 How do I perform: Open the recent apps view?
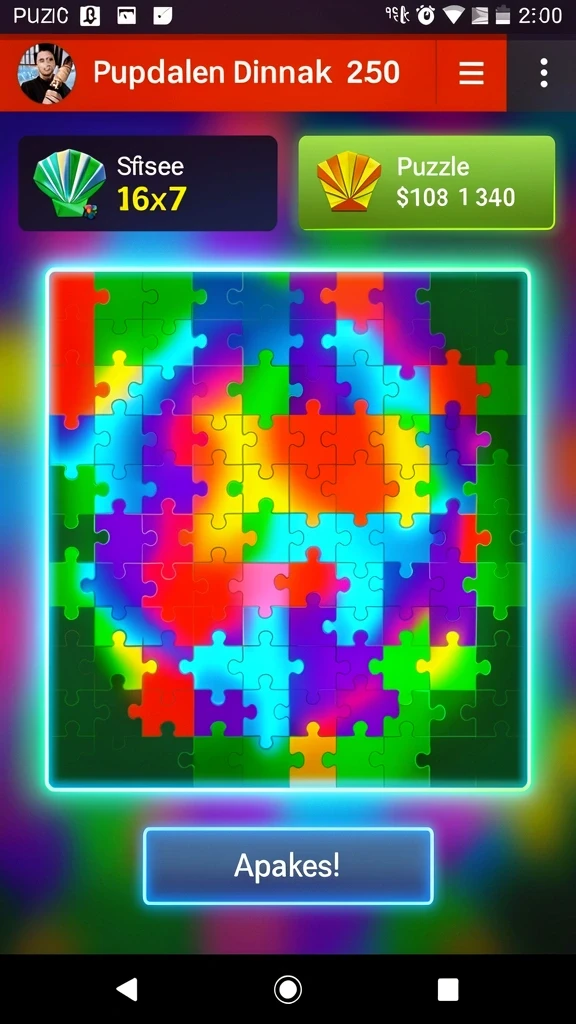tap(448, 989)
